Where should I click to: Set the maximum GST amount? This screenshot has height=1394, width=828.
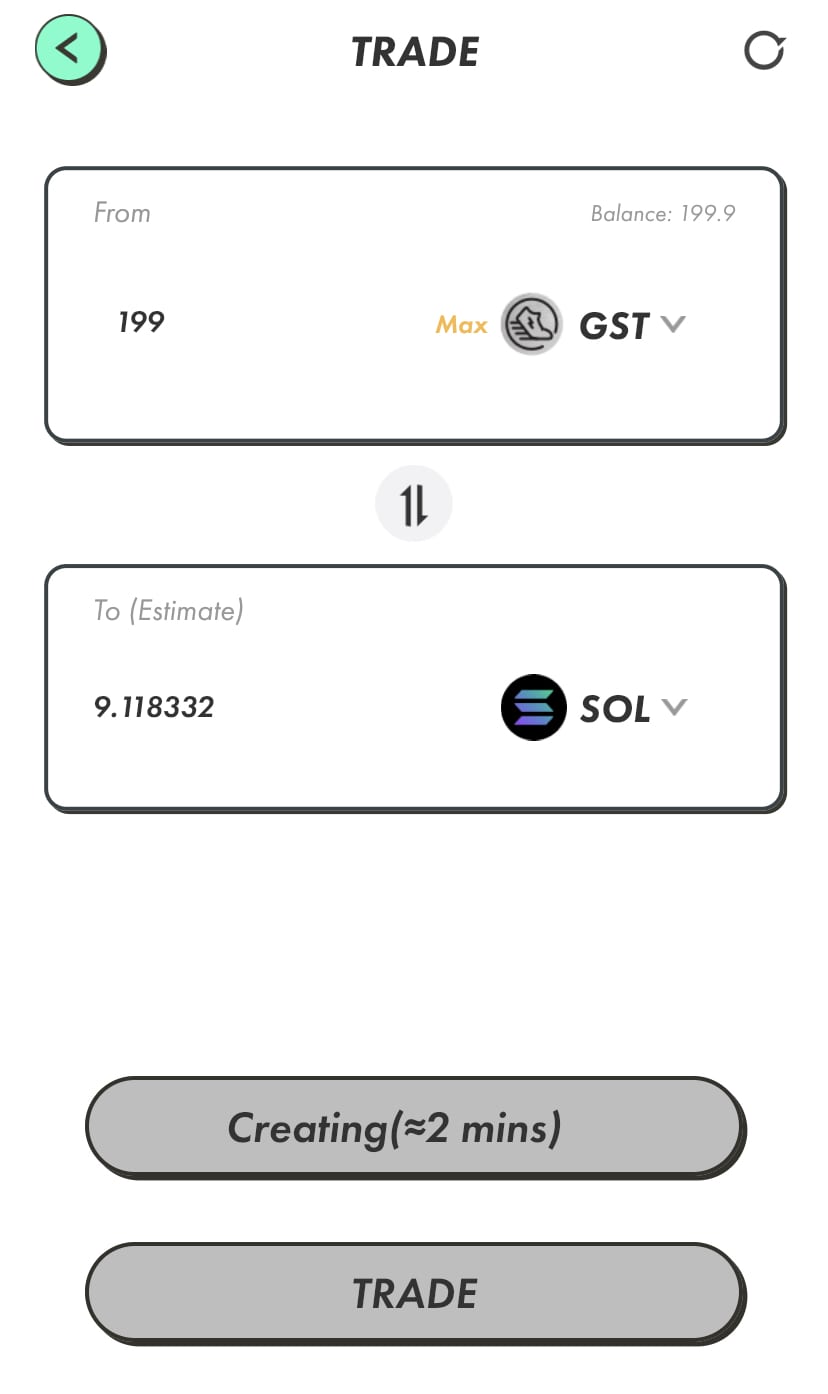click(461, 325)
